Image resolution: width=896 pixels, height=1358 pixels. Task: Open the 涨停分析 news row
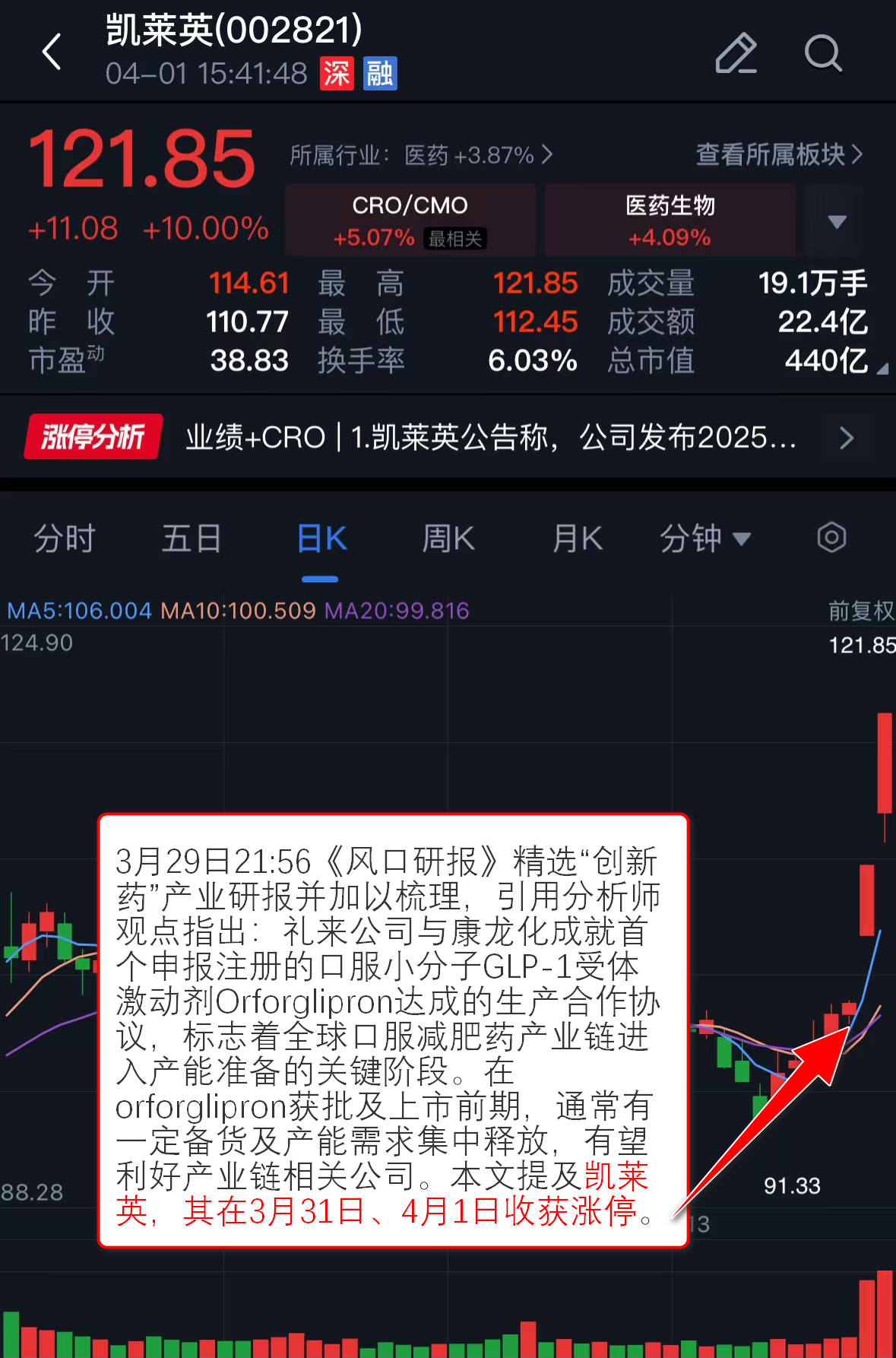coord(448,437)
